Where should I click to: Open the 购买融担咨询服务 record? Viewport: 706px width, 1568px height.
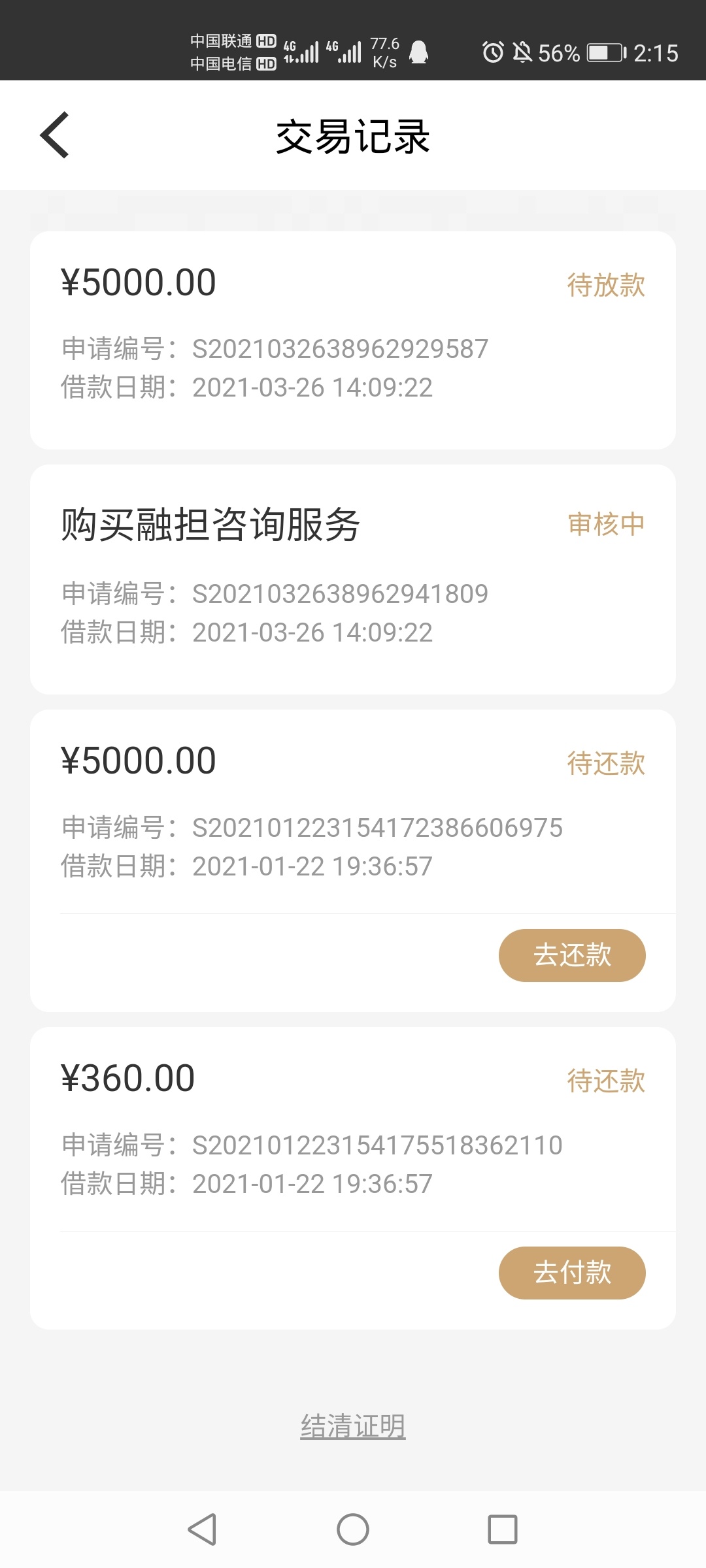[x=353, y=579]
